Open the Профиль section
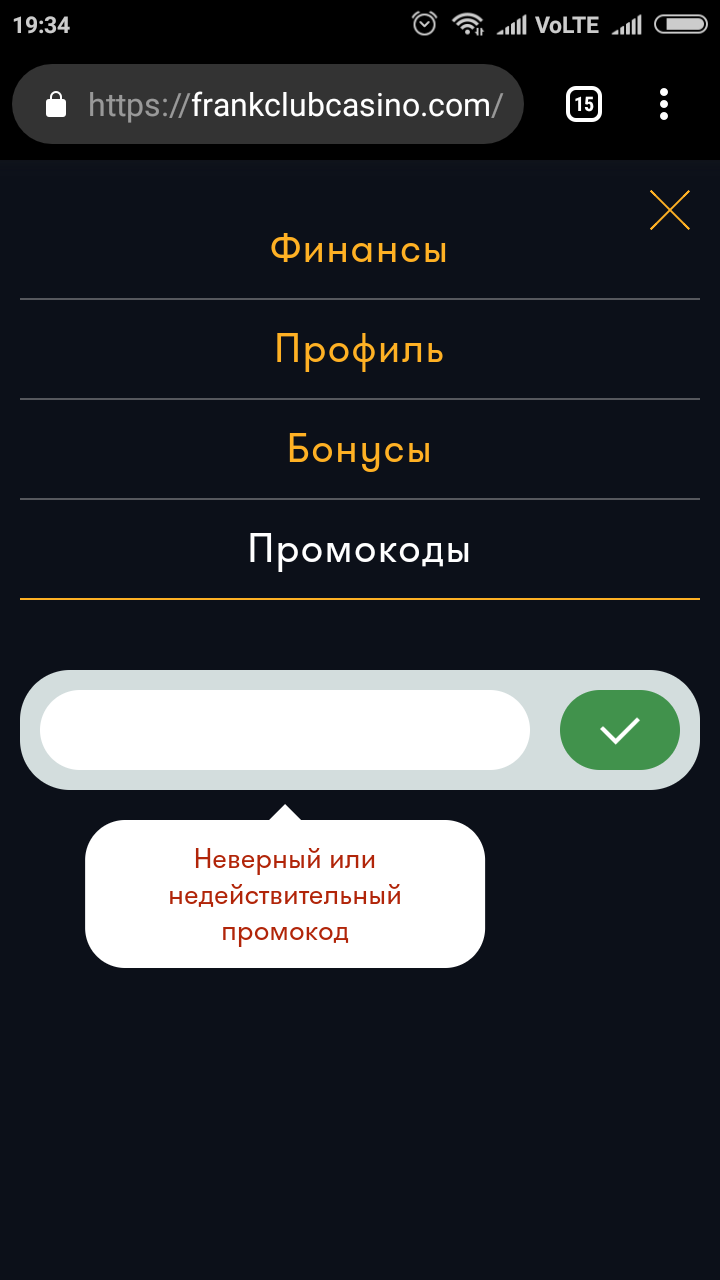 coord(359,349)
